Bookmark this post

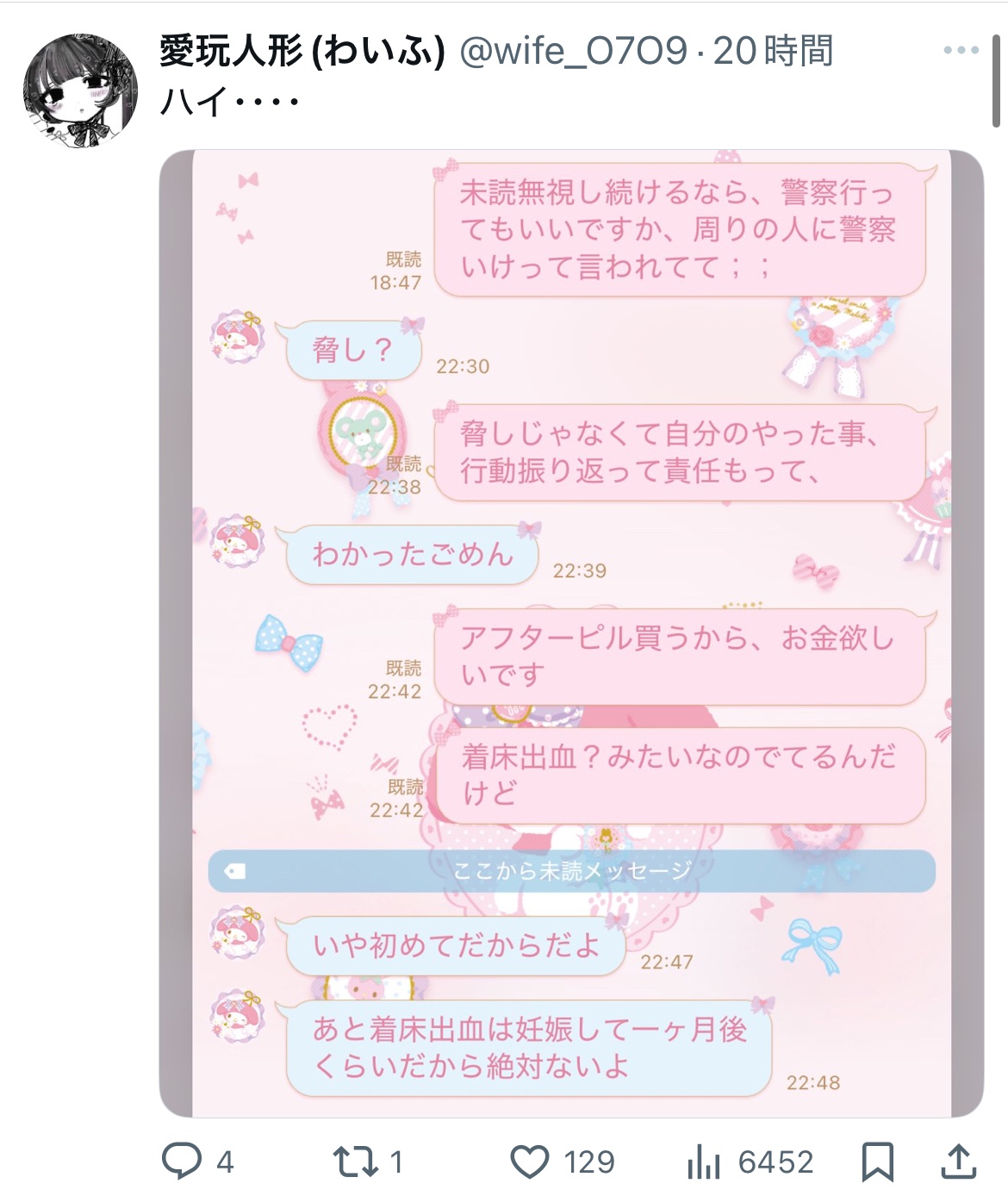[877, 1161]
